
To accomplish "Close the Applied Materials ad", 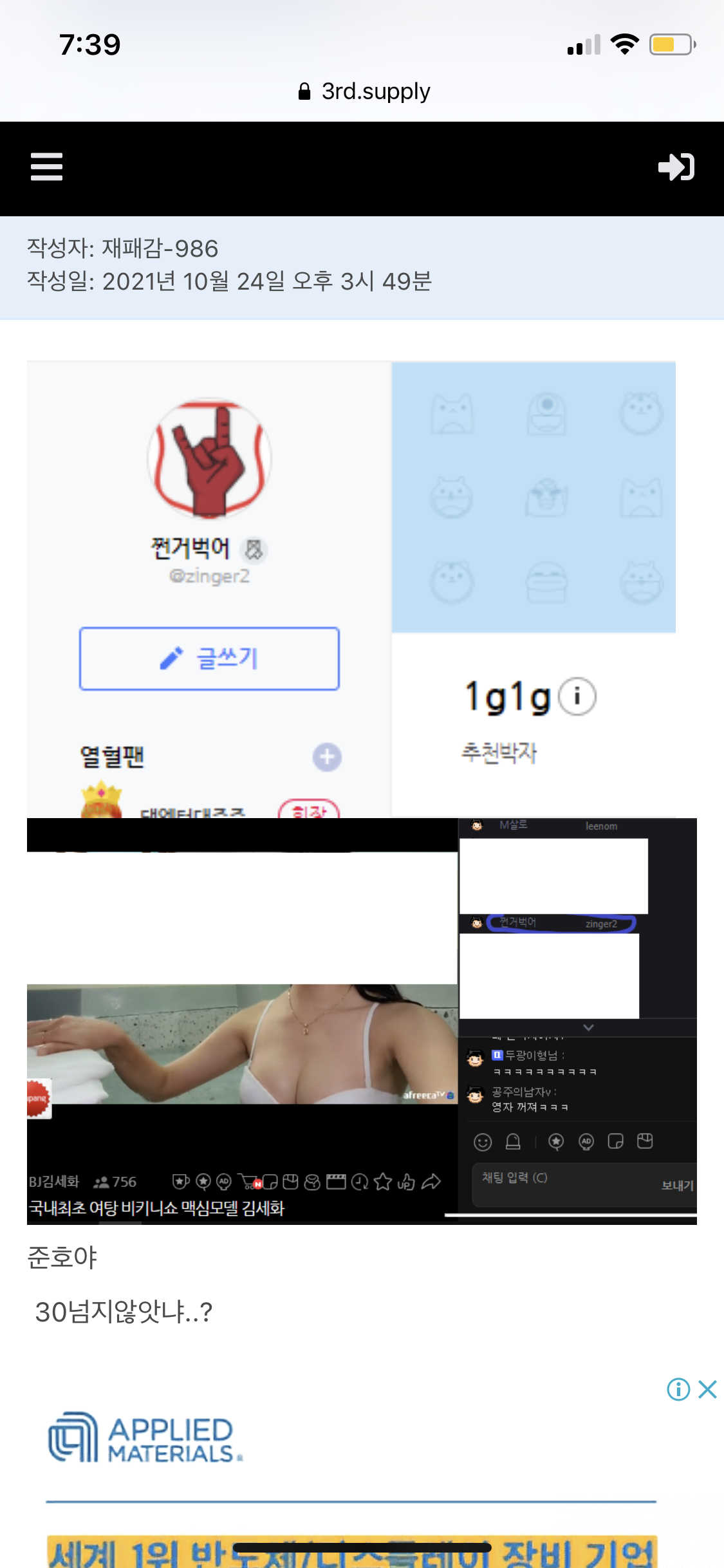I will [707, 1390].
